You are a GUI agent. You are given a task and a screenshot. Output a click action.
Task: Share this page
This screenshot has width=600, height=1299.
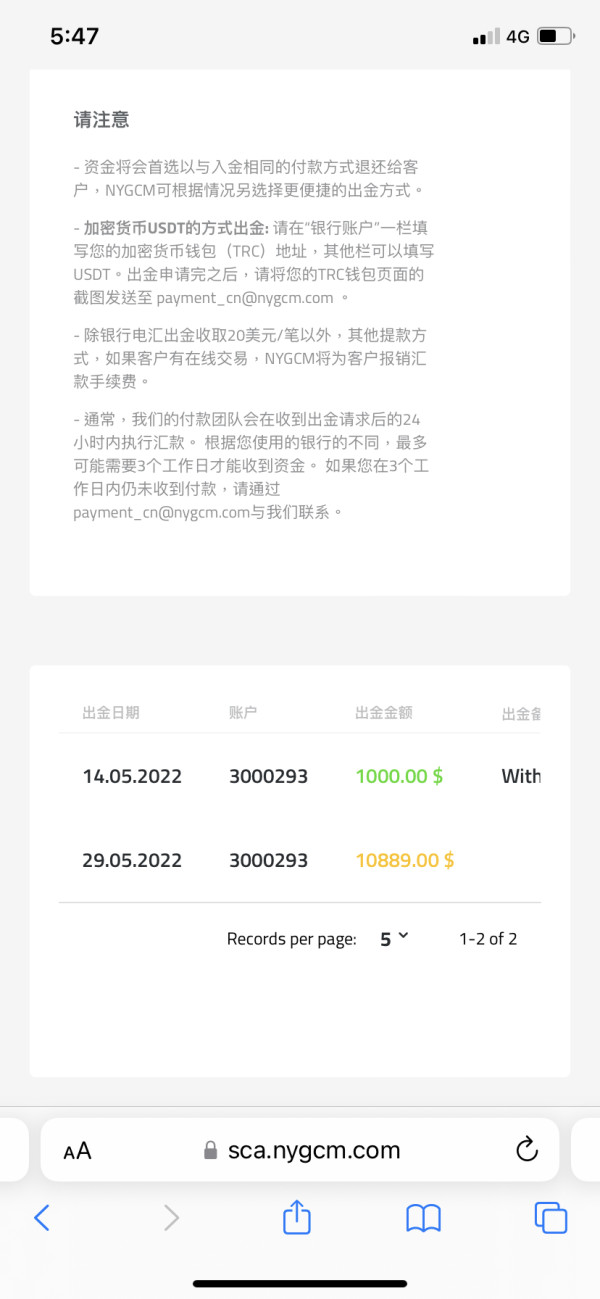coord(297,1216)
